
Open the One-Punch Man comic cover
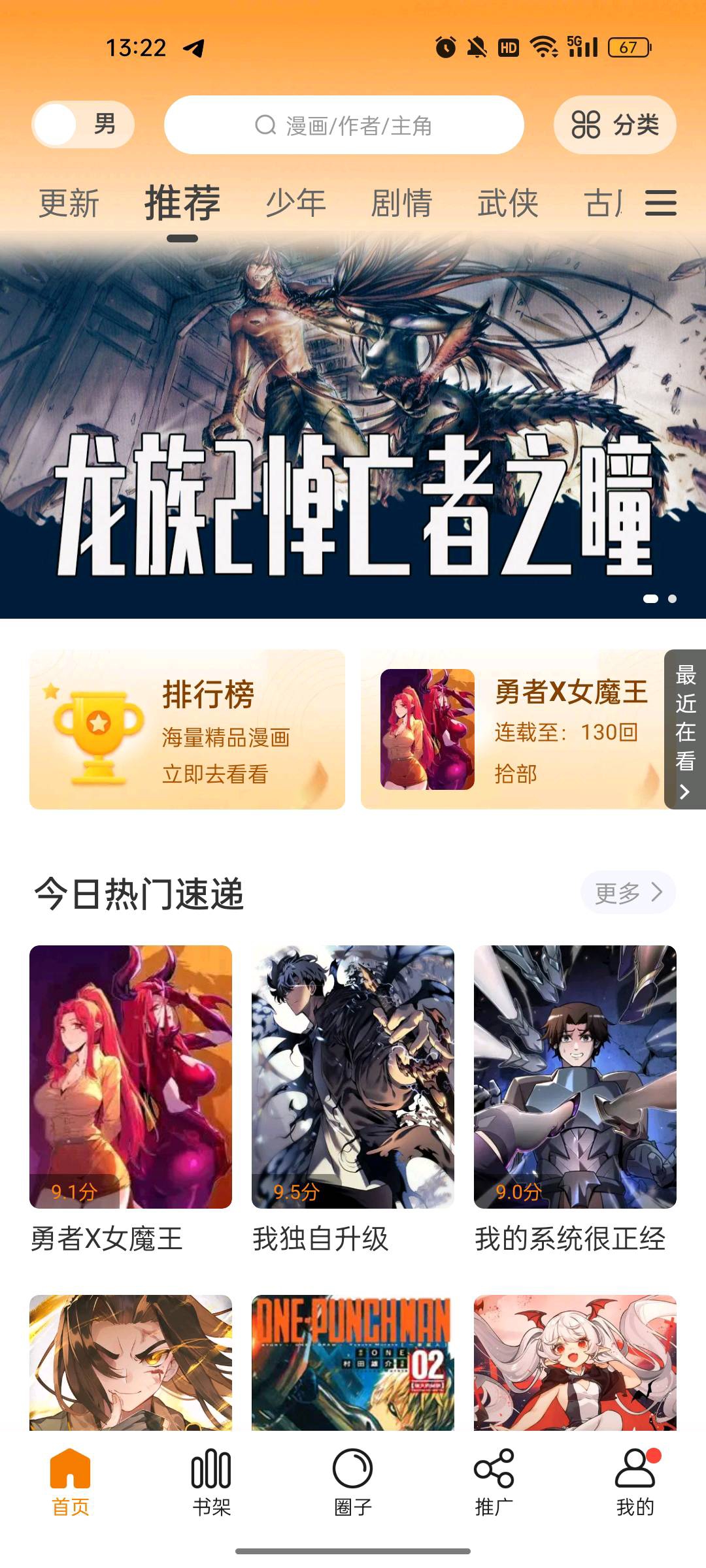(x=353, y=1362)
